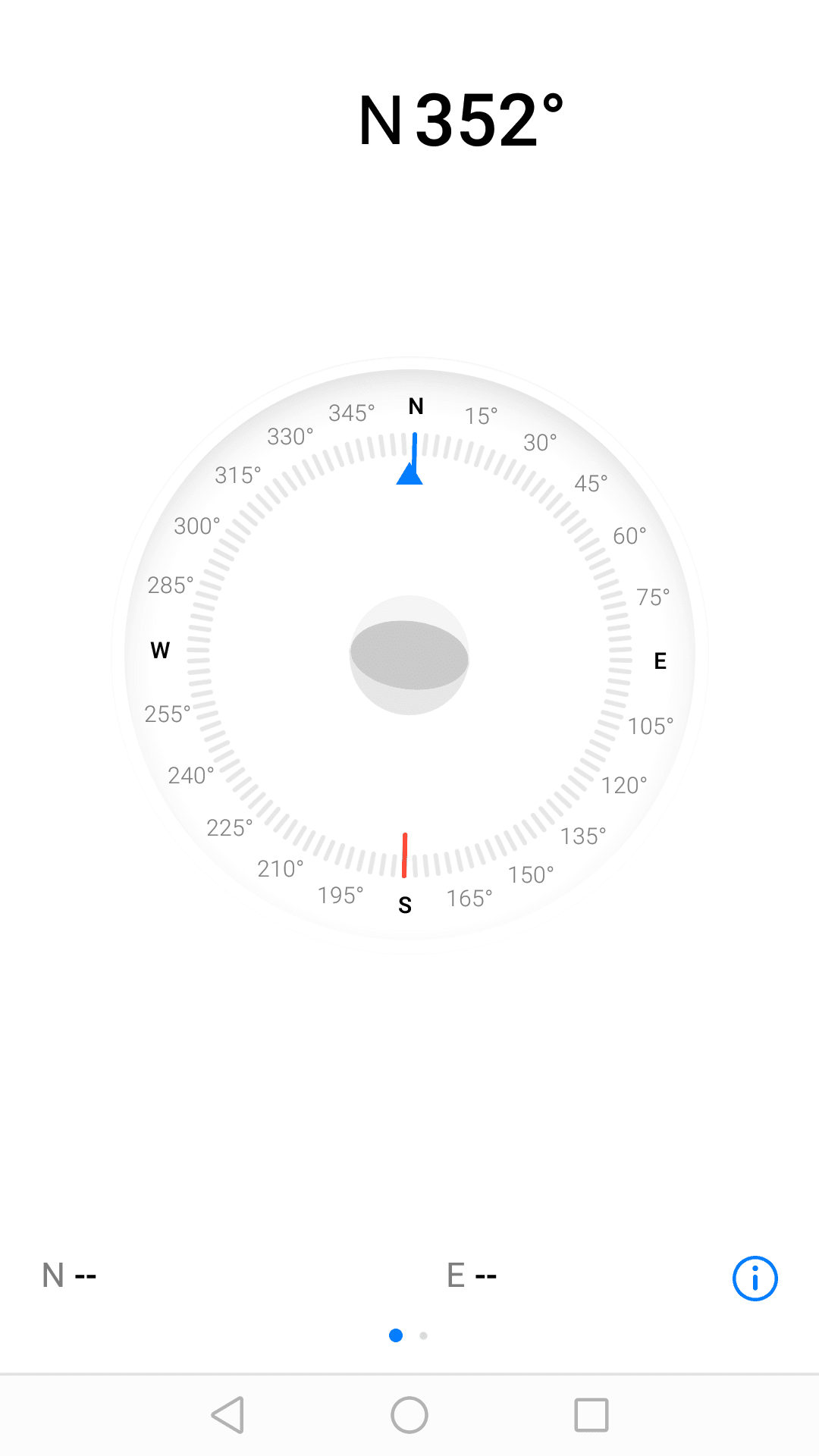
Task: Open recent apps from the navigation bar
Action: [x=591, y=1415]
